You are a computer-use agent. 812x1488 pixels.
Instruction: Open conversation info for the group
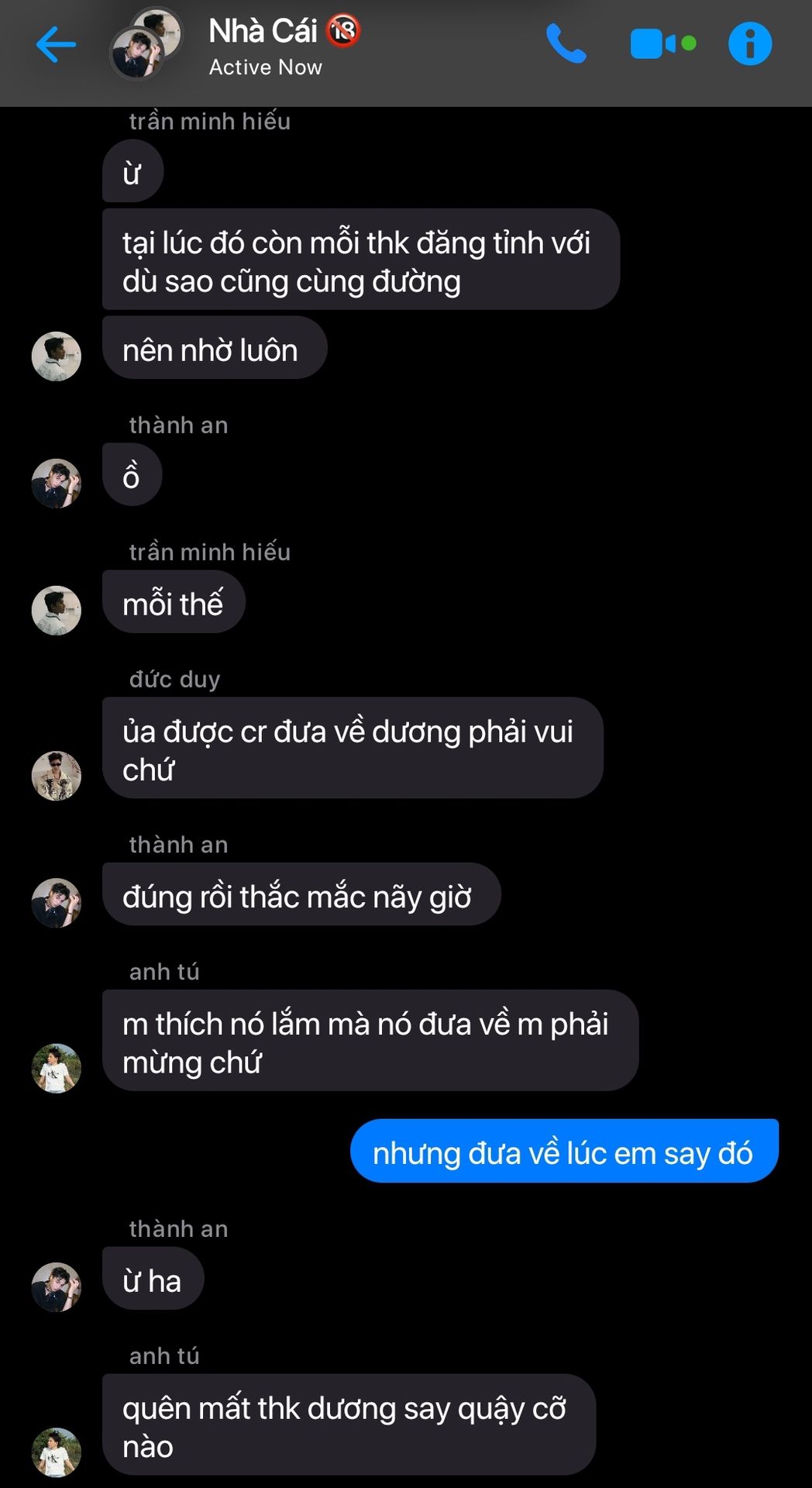coord(749,44)
